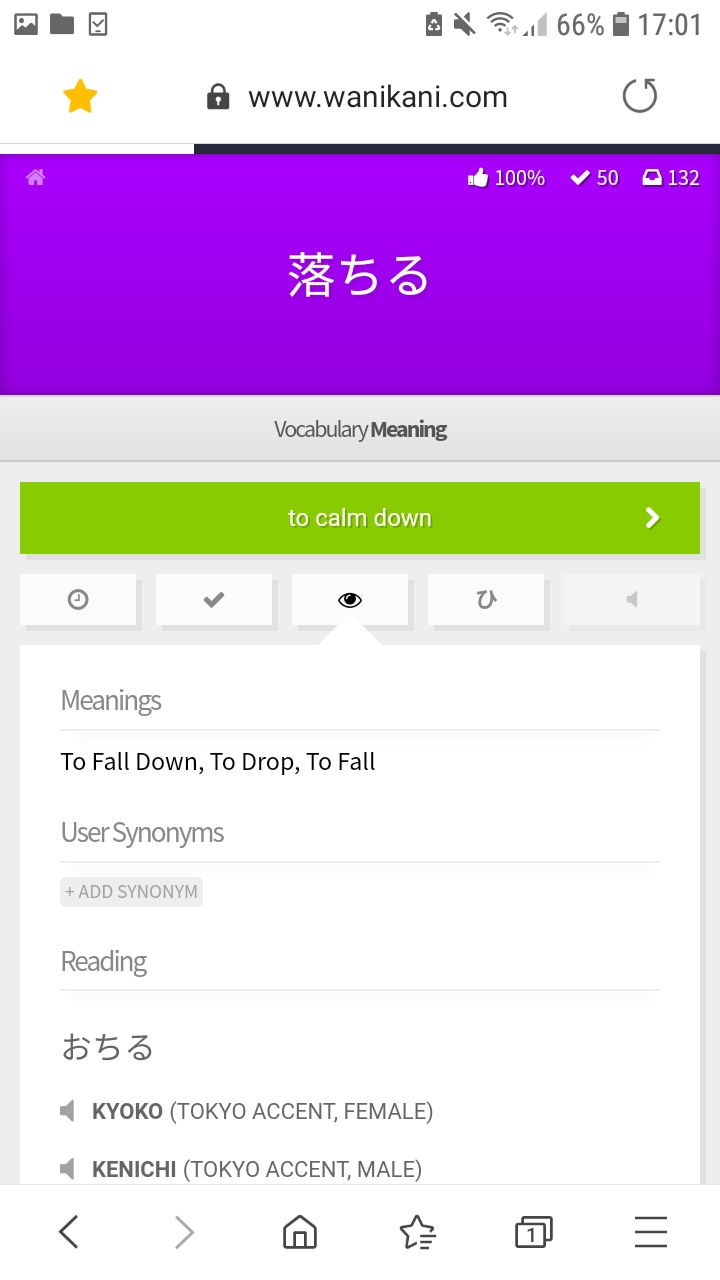
Task: Tap the wanikani.com address bar
Action: (x=377, y=97)
